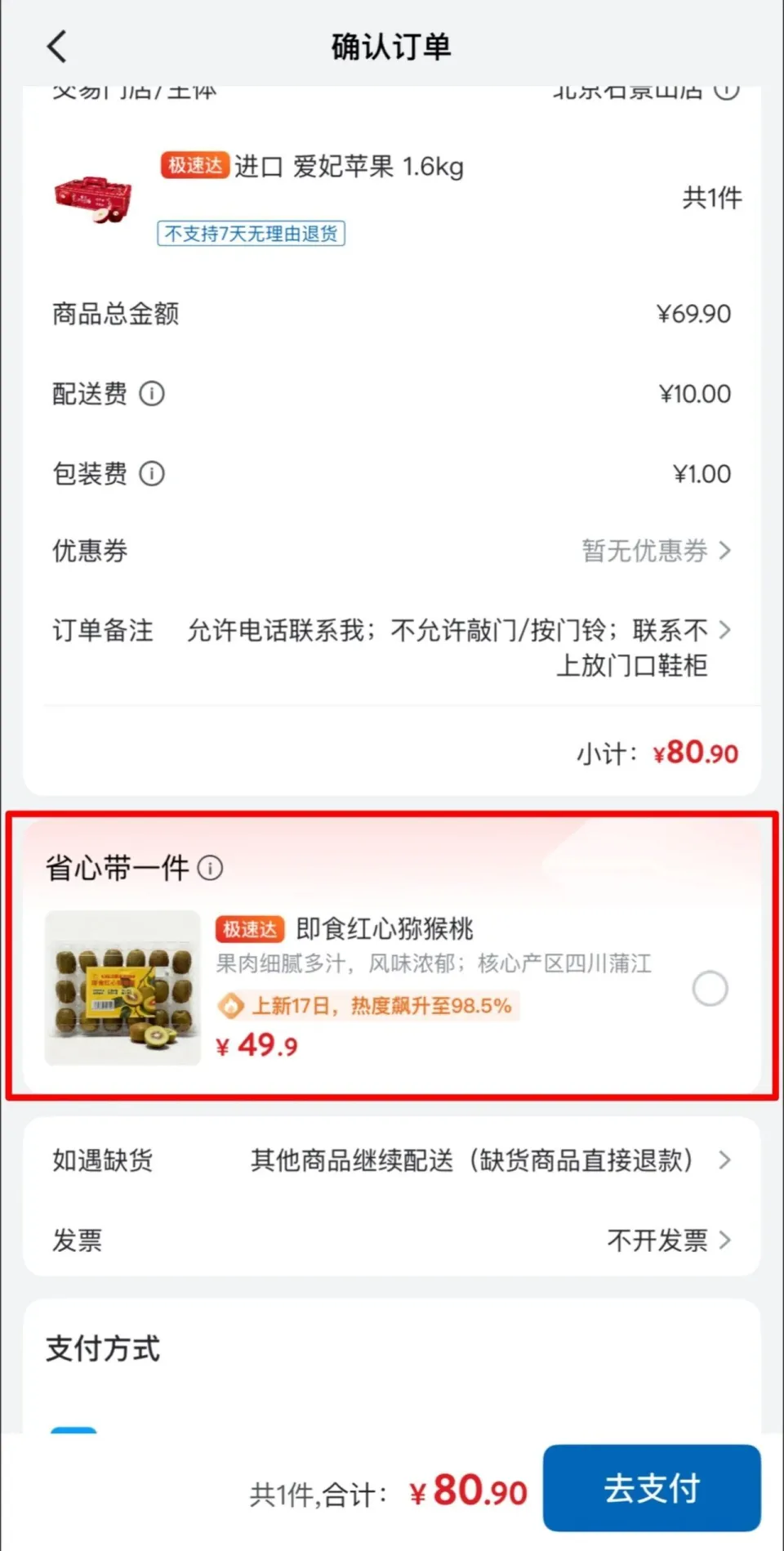This screenshot has height=1551, width=784.
Task: Change the 如遇缺货 out-of-stock option
Action: (x=488, y=1160)
